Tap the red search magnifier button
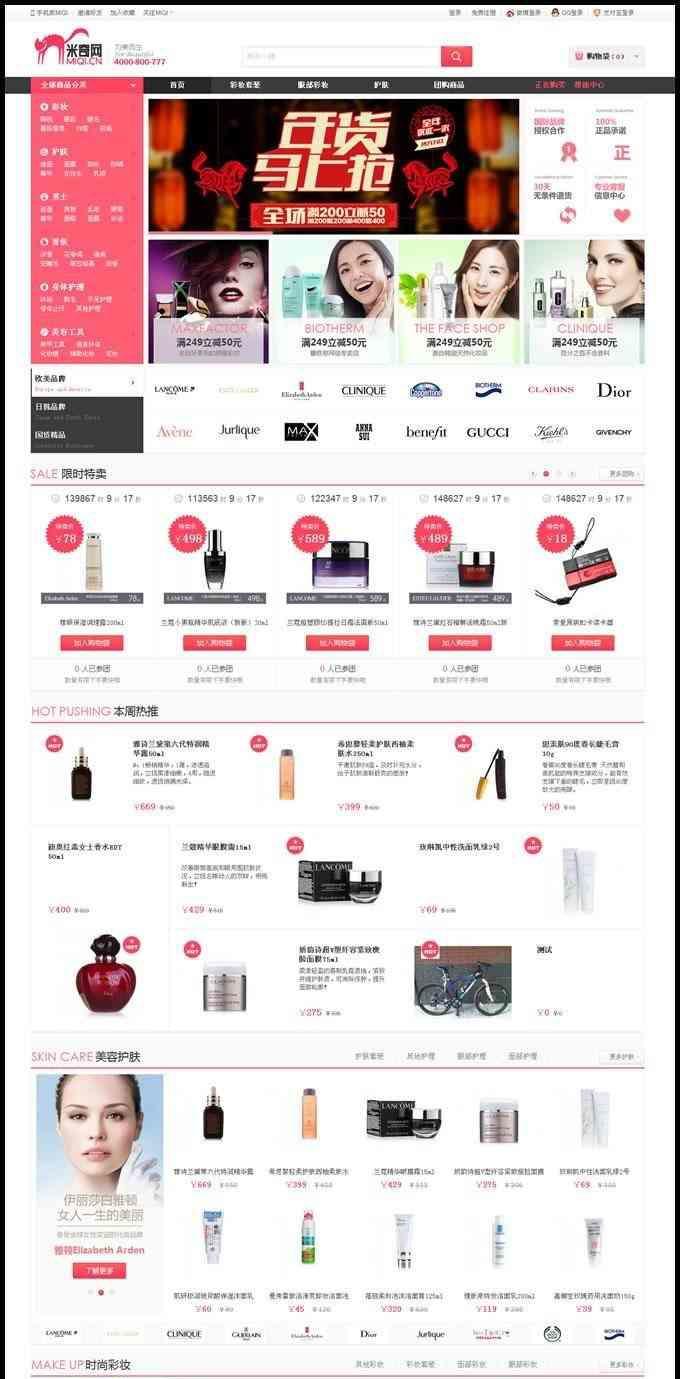 [456, 56]
